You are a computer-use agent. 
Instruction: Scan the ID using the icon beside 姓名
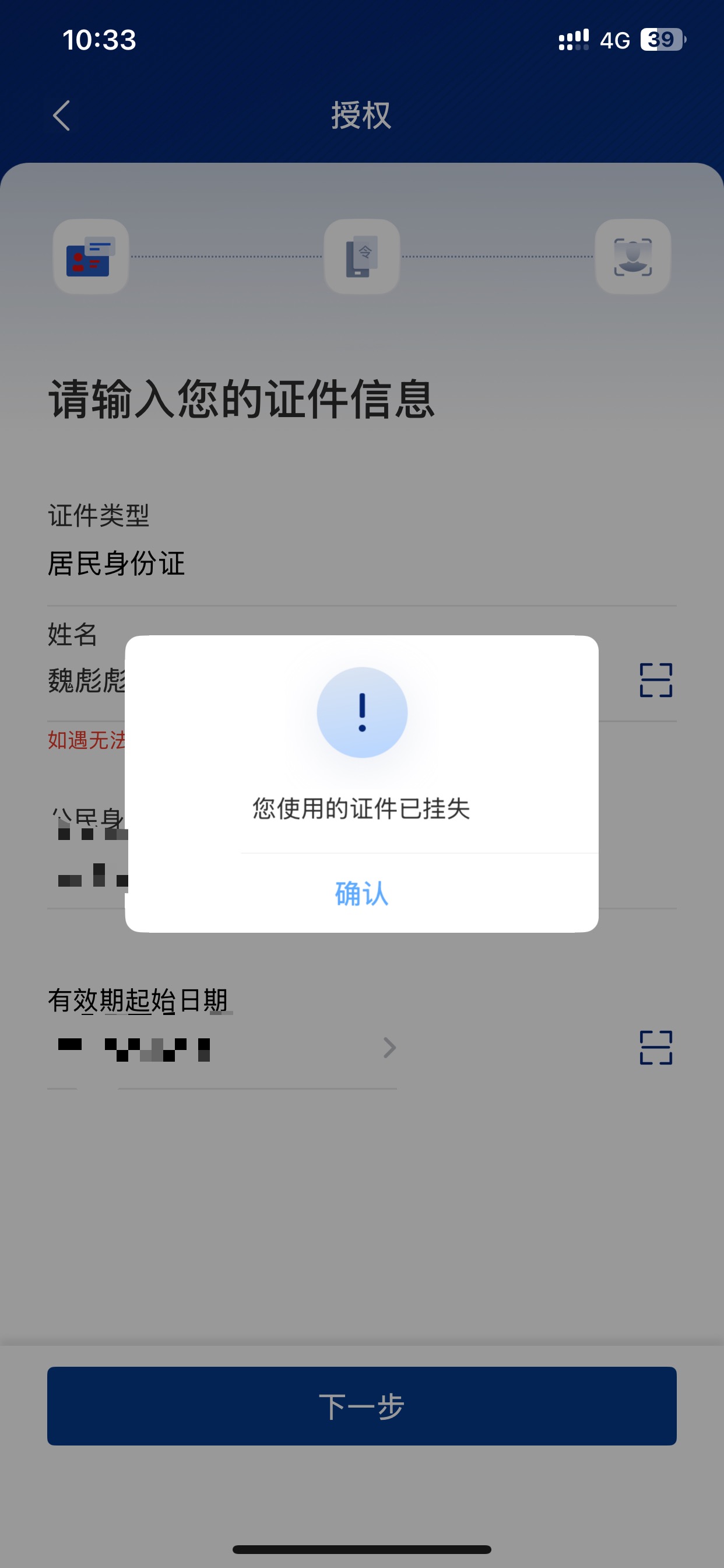click(x=656, y=680)
